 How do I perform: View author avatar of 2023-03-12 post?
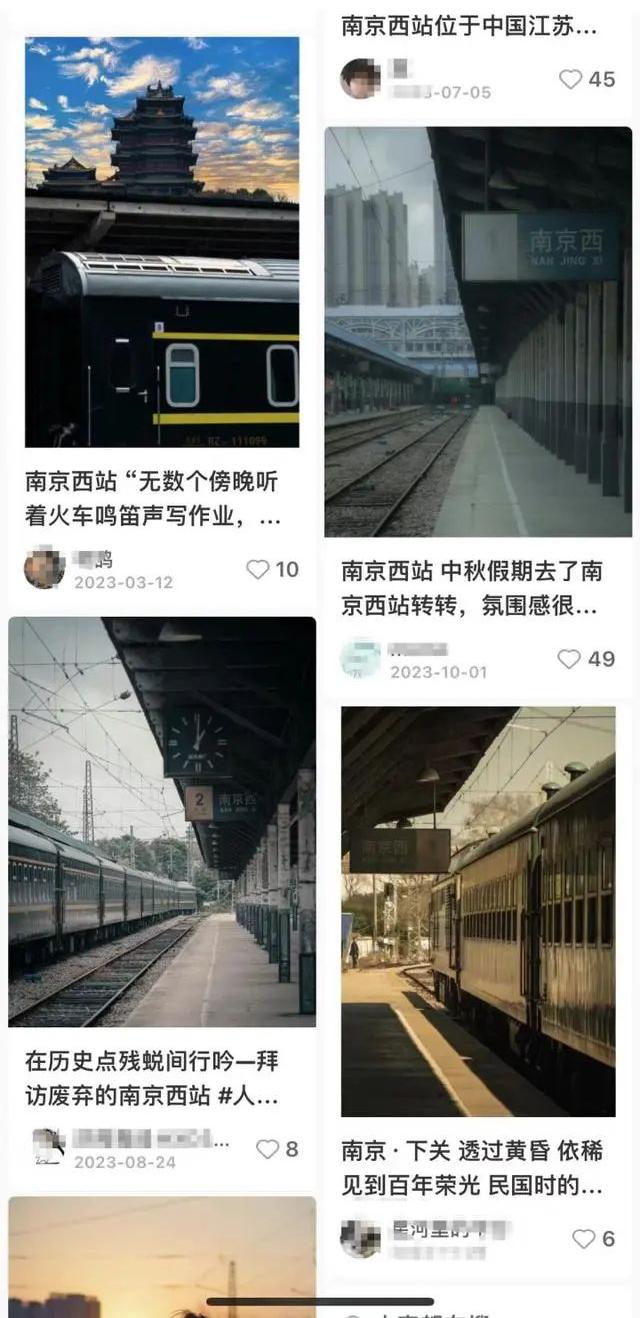pos(45,568)
